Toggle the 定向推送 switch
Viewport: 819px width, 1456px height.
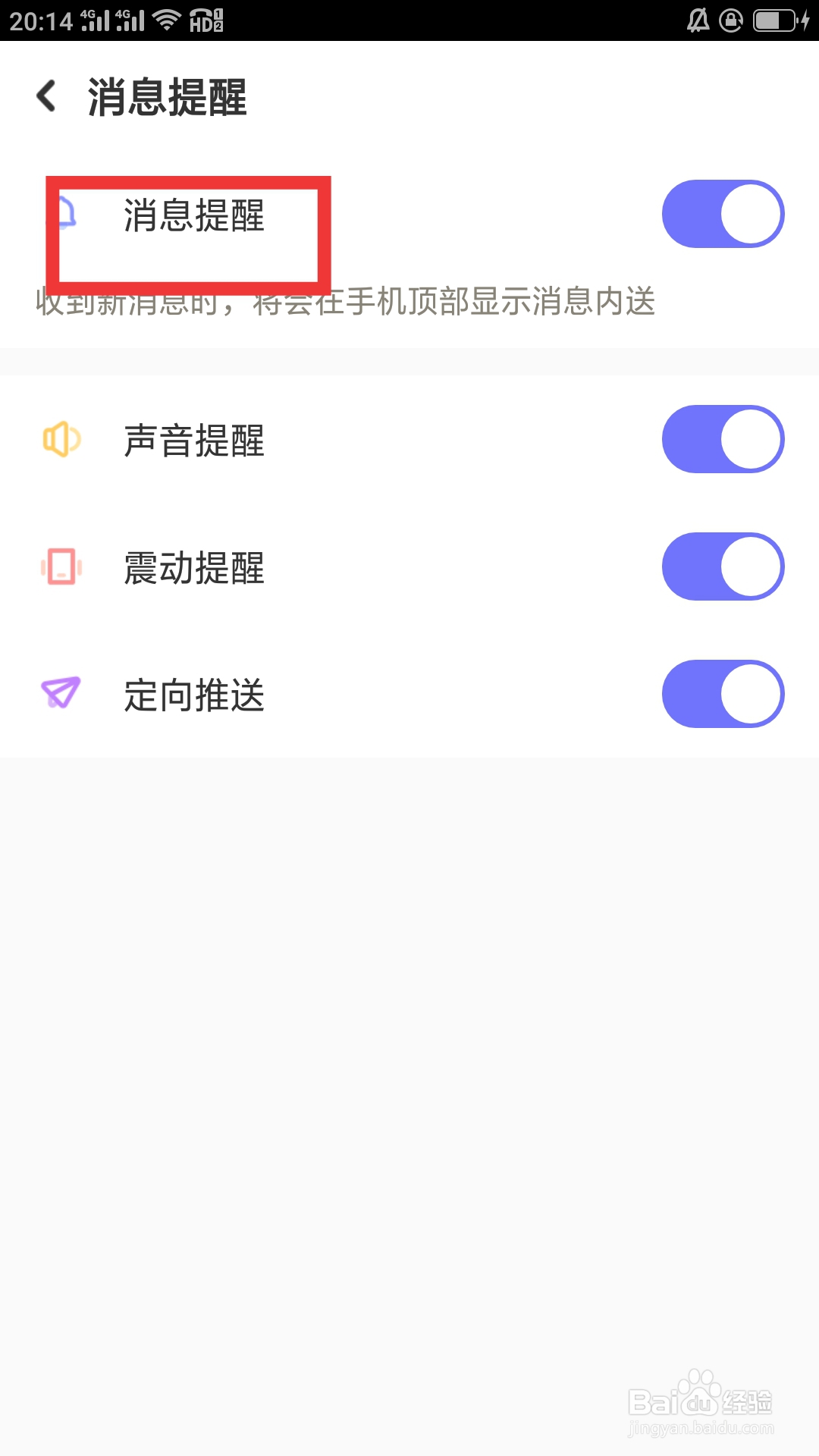coord(722,694)
